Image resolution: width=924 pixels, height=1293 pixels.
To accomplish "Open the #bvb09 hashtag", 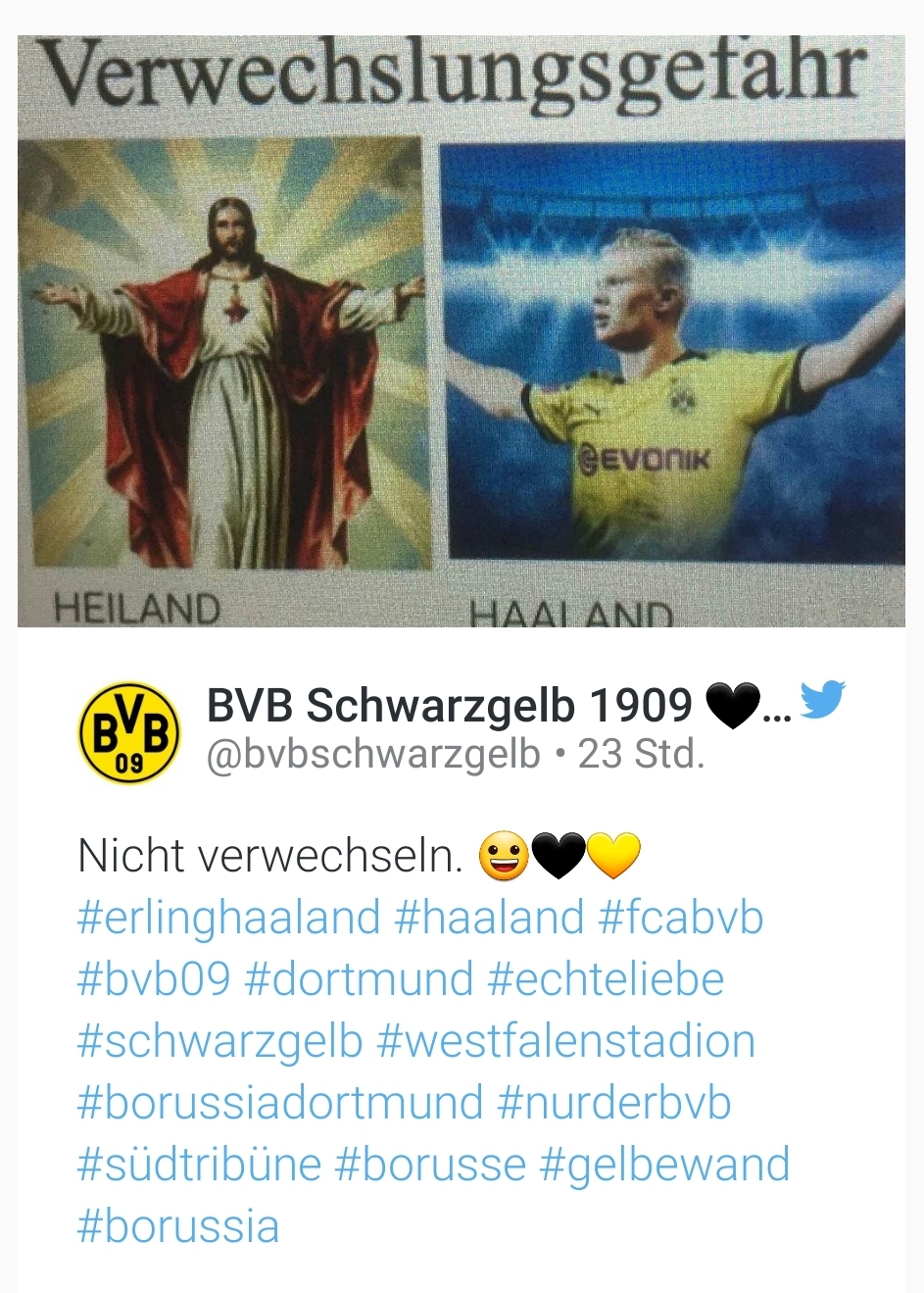I will pyautogui.click(x=154, y=980).
